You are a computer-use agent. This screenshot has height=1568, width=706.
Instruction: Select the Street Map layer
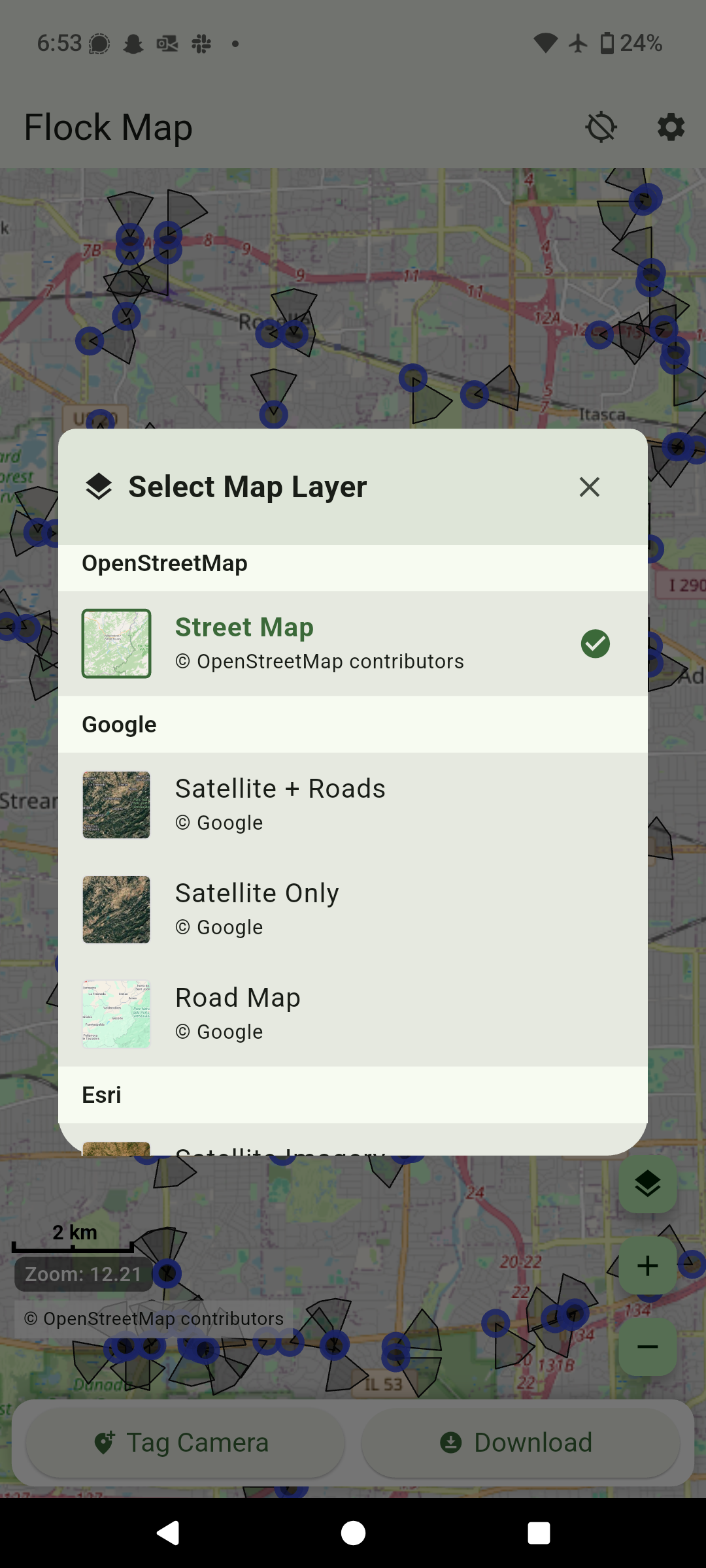(353, 644)
